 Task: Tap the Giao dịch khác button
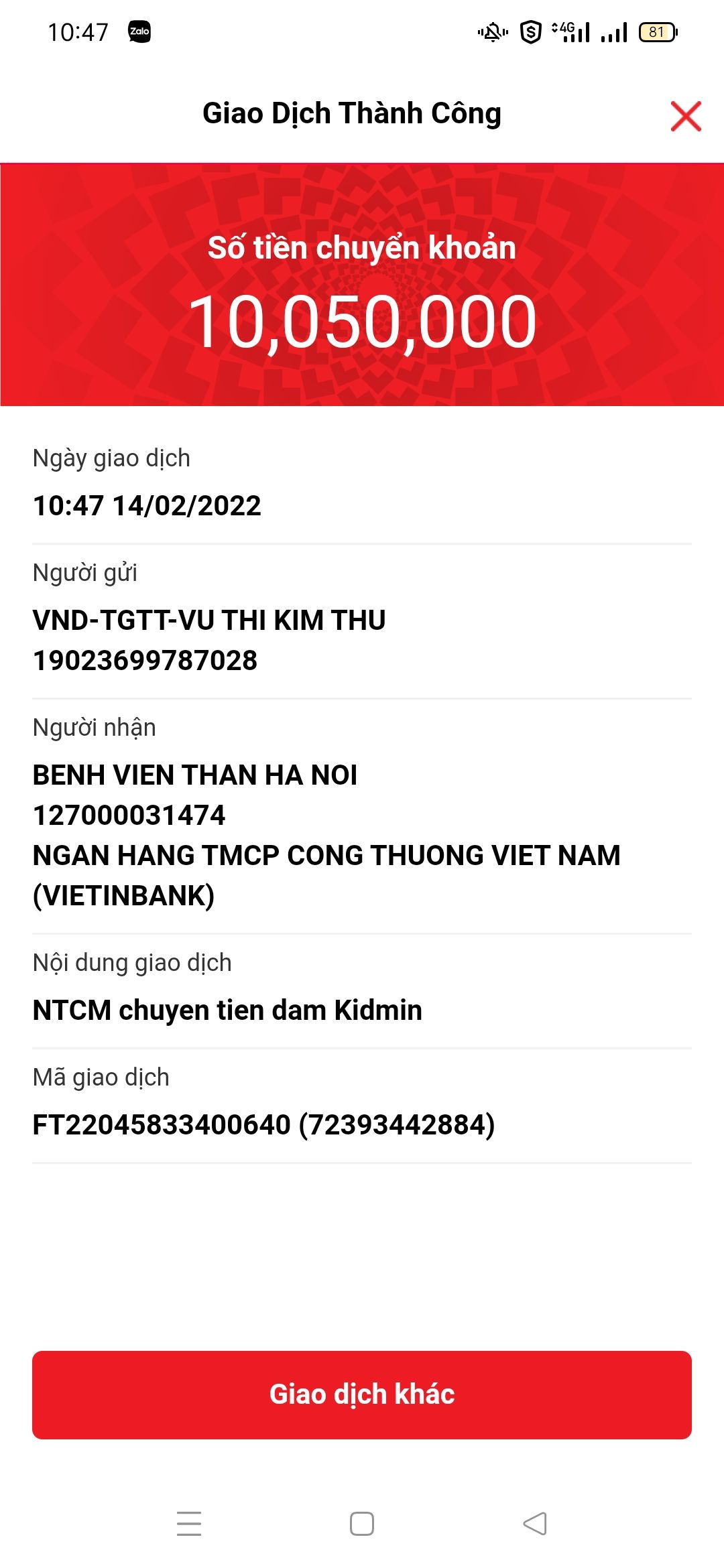pyautogui.click(x=362, y=1394)
